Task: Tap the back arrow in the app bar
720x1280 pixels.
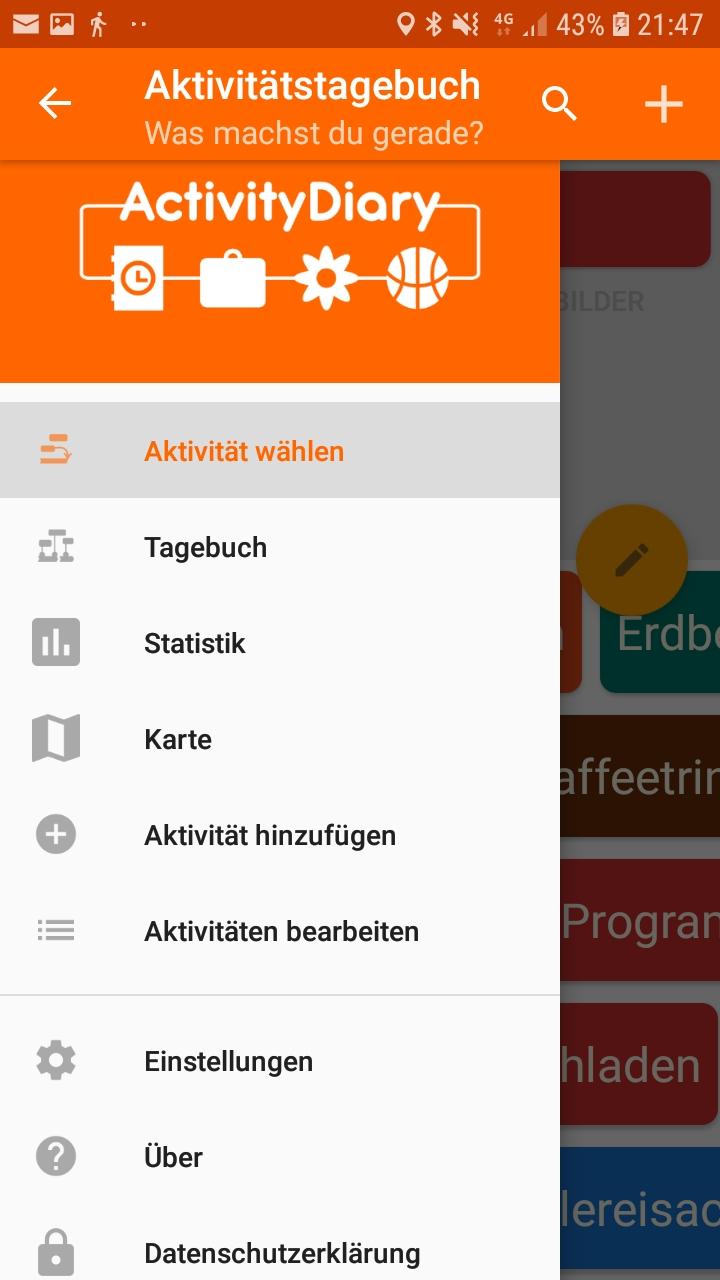Action: click(x=55, y=104)
